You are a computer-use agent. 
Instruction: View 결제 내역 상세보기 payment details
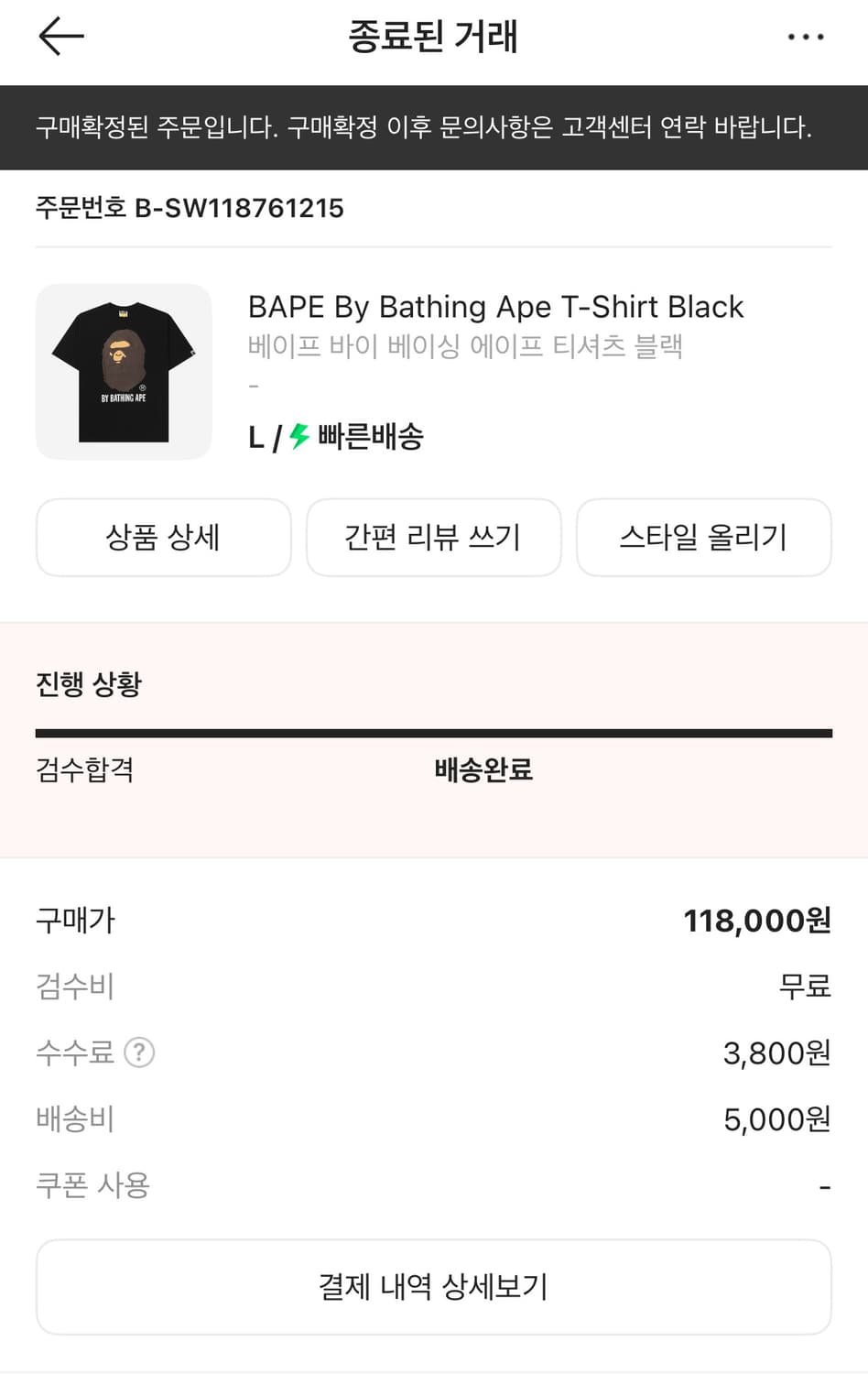pyautogui.click(x=434, y=1287)
